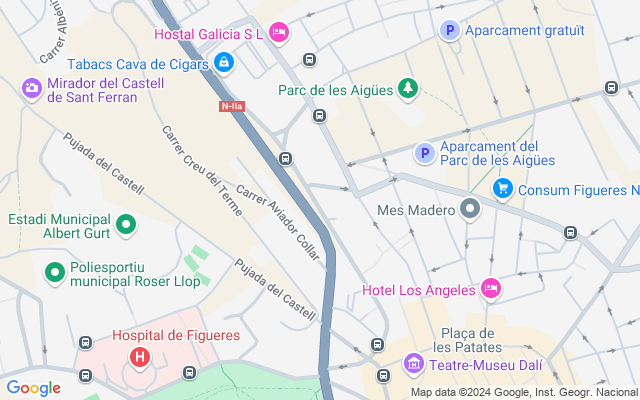Tap the Teatre-Museu Dalí museum pin
Screen dimensions: 640x400
(413, 363)
